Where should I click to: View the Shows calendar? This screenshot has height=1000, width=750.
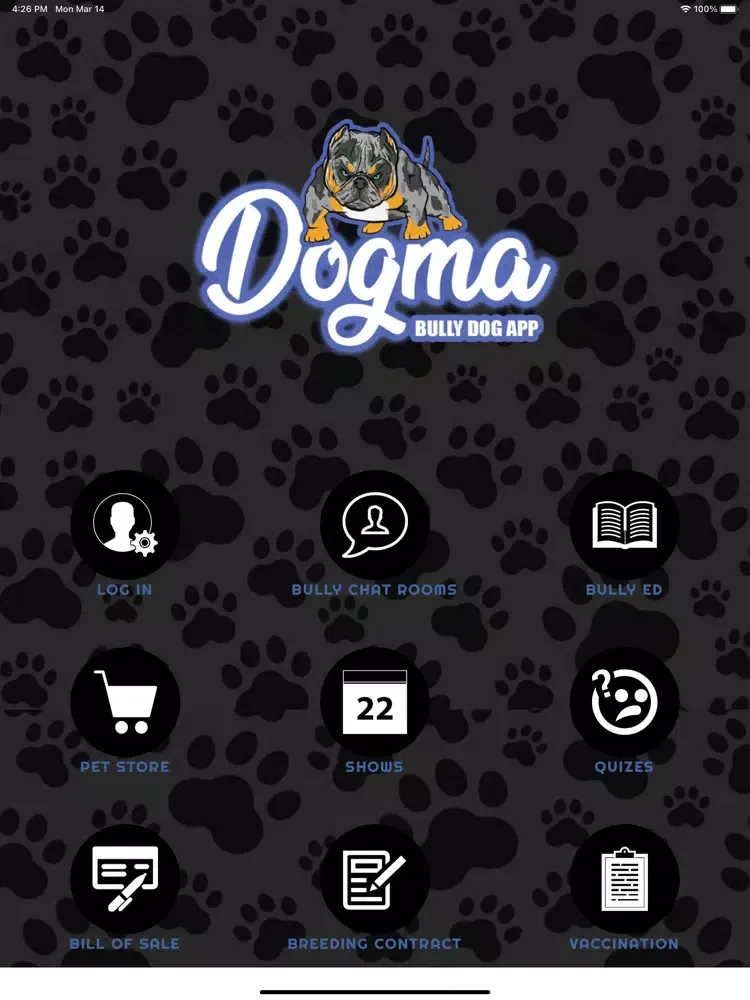374,702
